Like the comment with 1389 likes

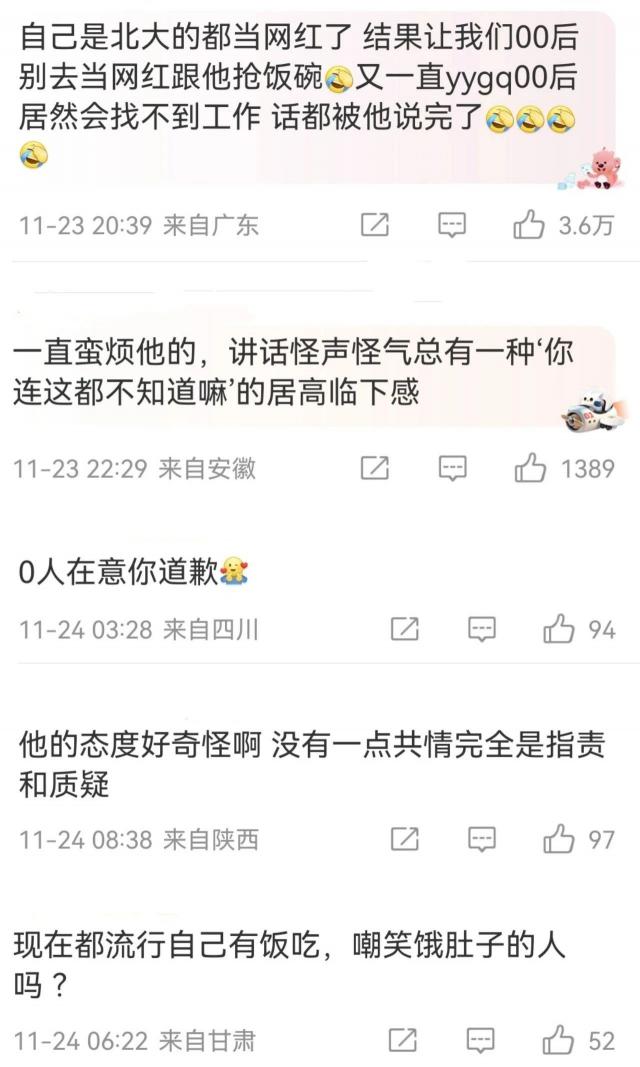pos(529,467)
